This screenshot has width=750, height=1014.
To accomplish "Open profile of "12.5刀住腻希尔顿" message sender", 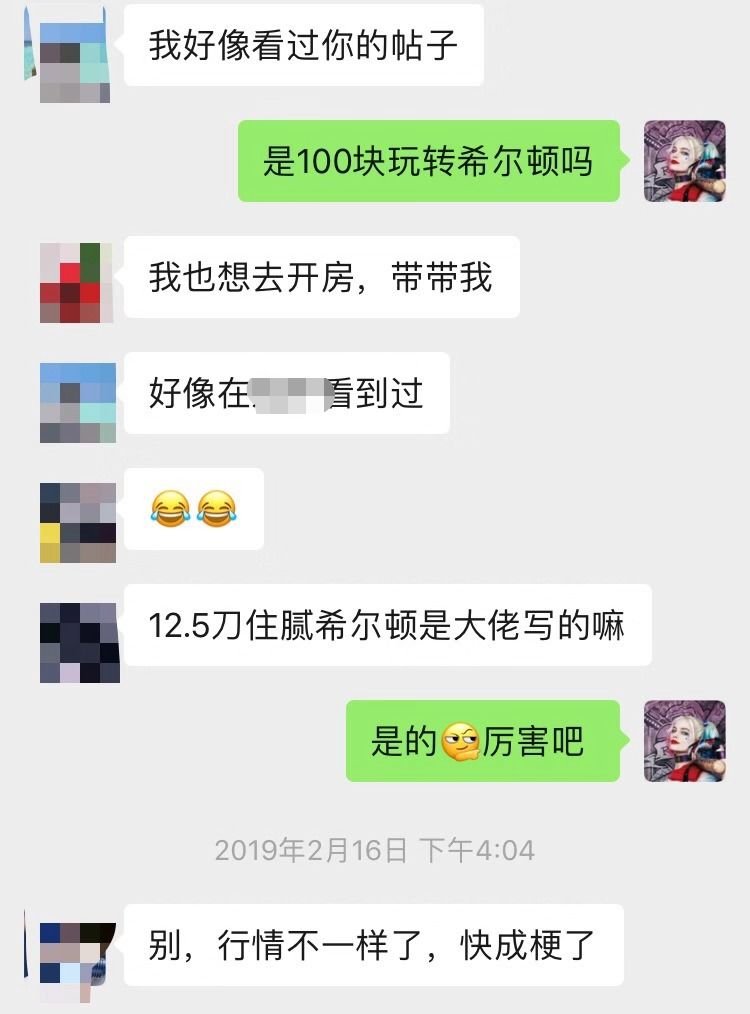I will click(79, 643).
